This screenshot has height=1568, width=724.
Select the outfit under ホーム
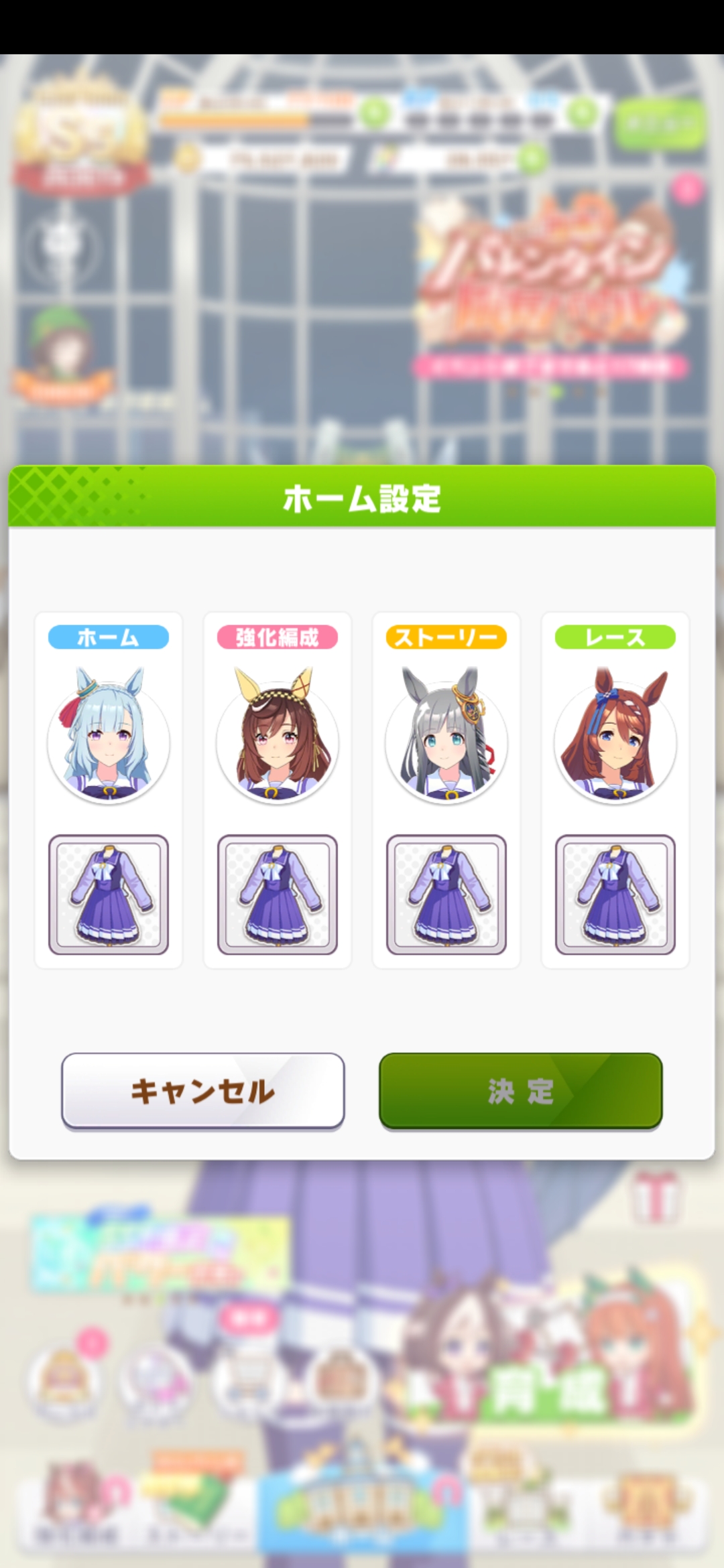tap(109, 895)
